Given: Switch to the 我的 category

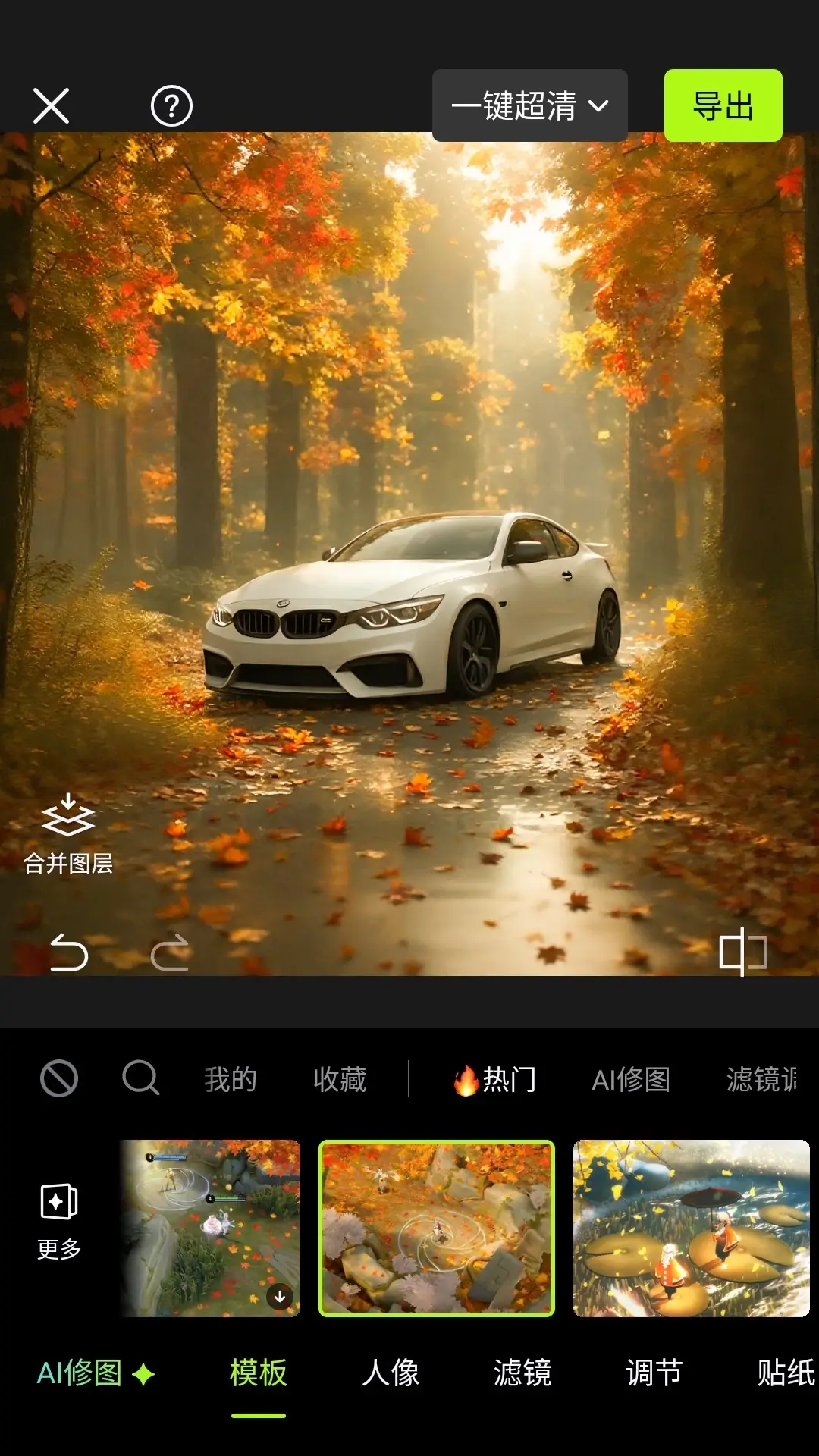Looking at the screenshot, I should coord(231,1078).
